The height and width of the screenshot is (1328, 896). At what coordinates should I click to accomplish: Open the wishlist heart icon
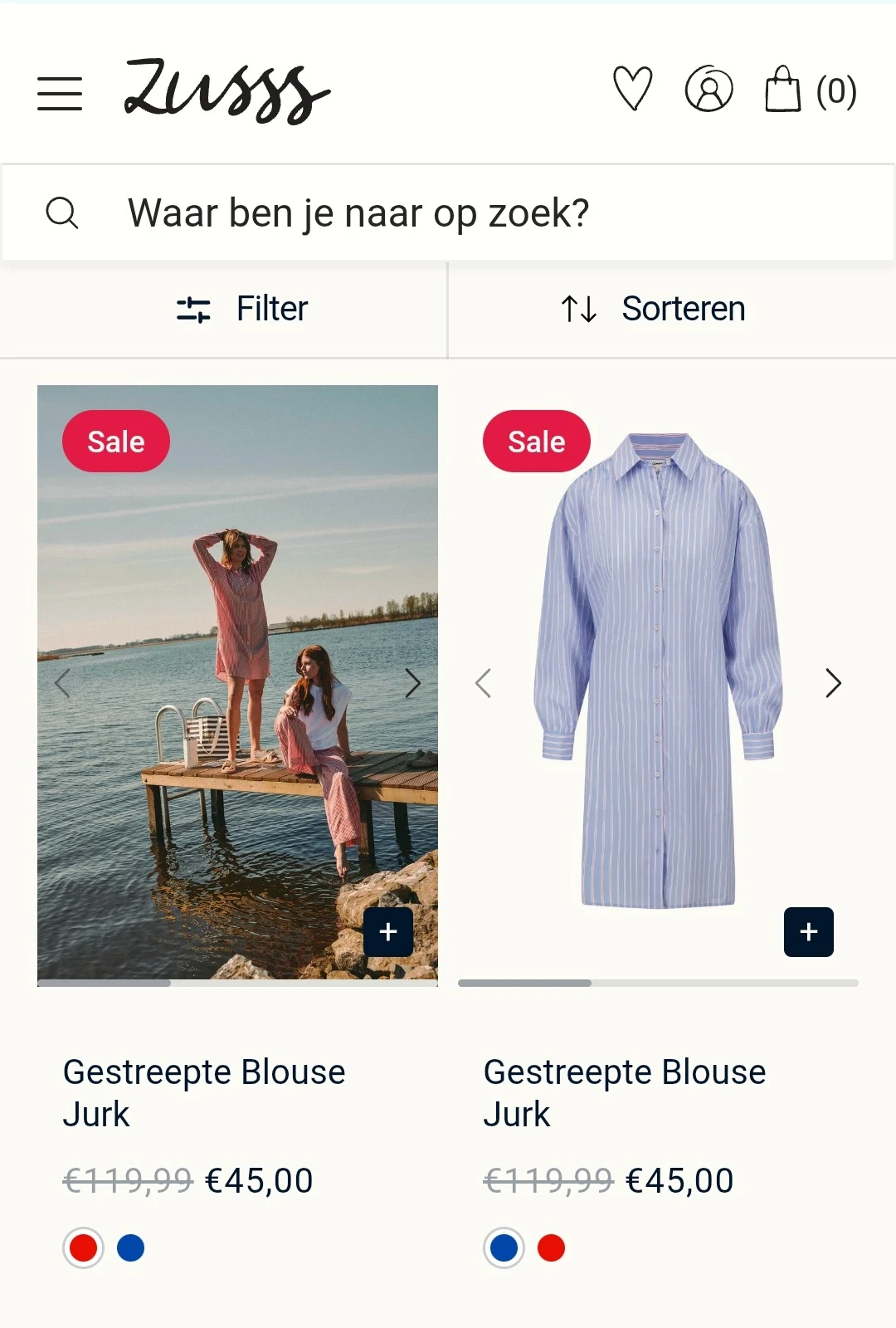[633, 90]
